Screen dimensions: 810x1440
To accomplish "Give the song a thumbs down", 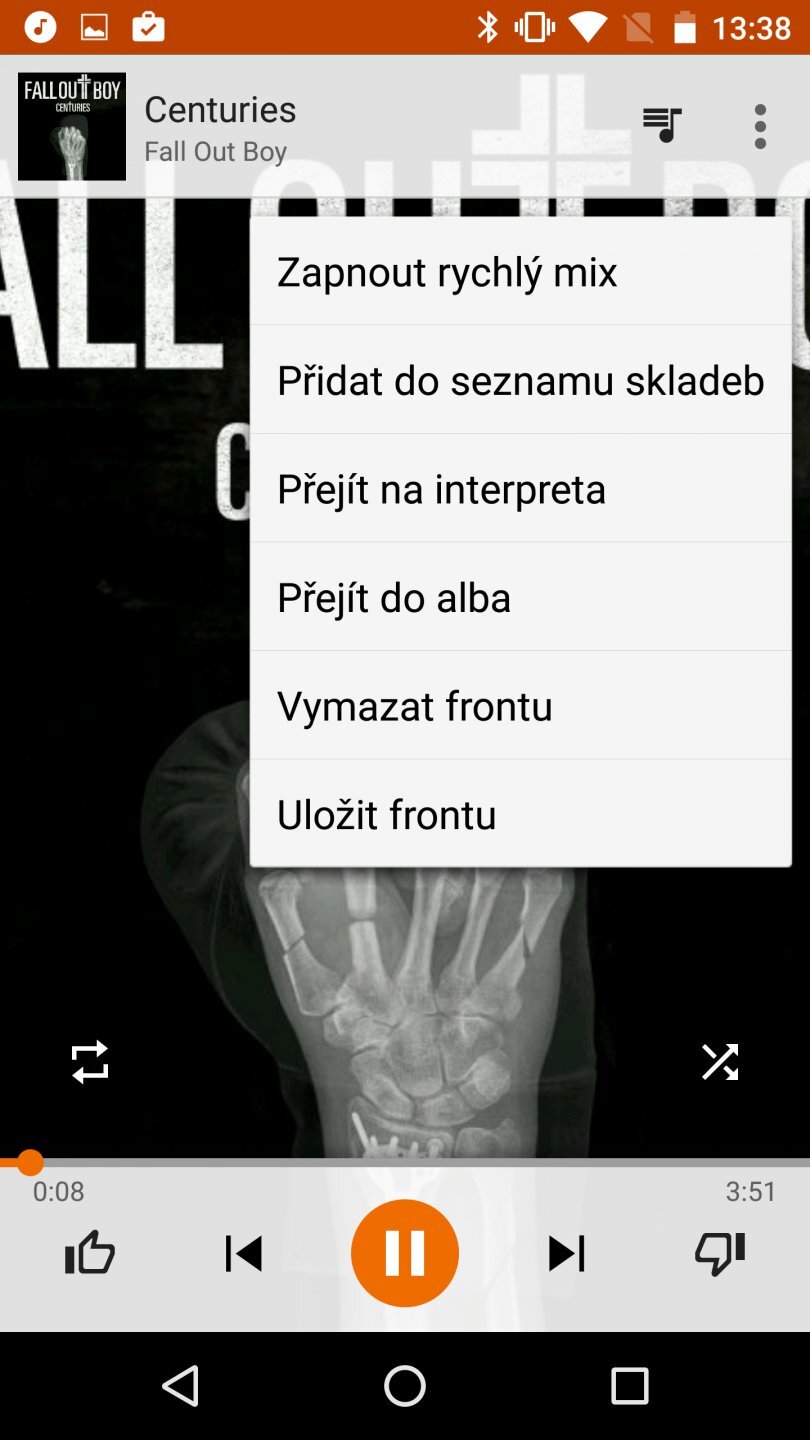I will point(719,1252).
